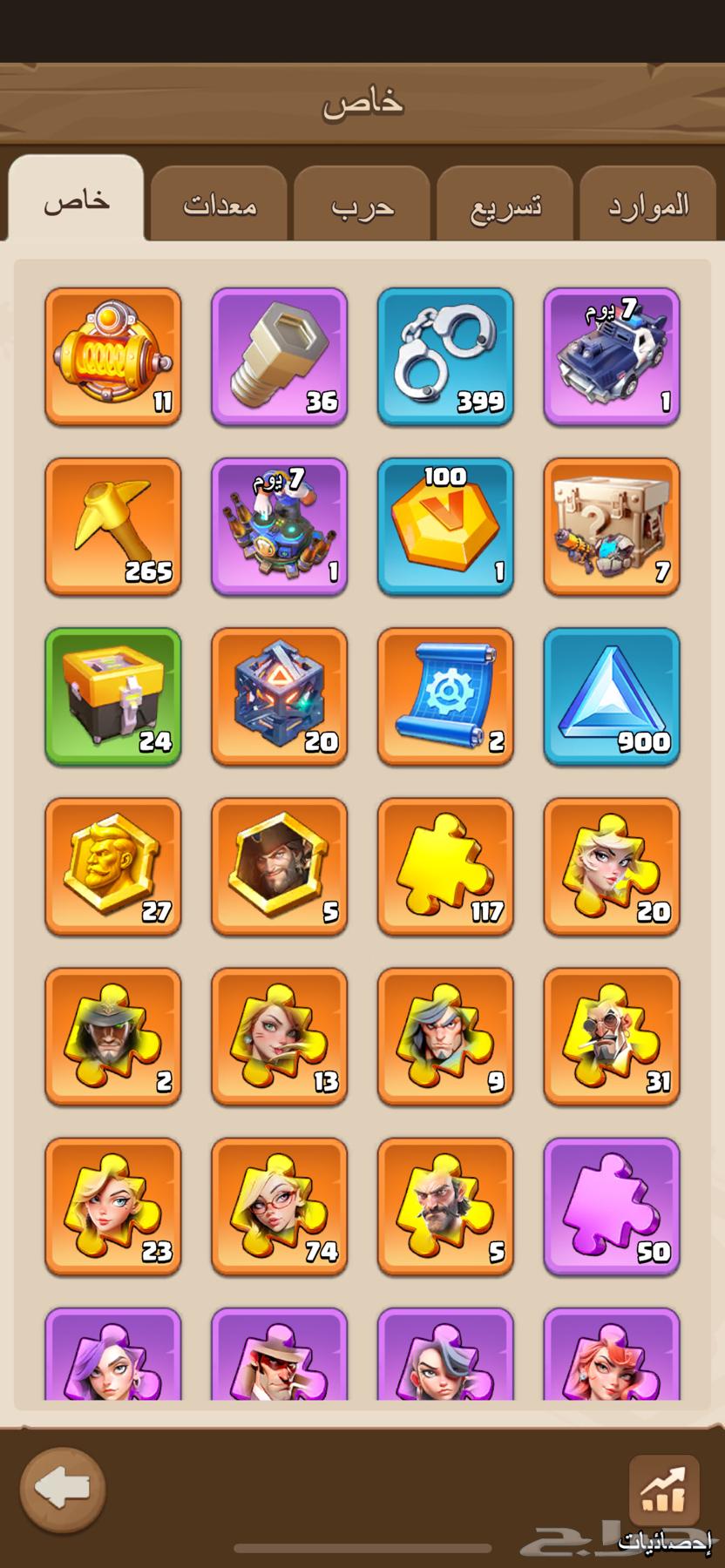Select the 7-day police truck item

pyautogui.click(x=612, y=357)
